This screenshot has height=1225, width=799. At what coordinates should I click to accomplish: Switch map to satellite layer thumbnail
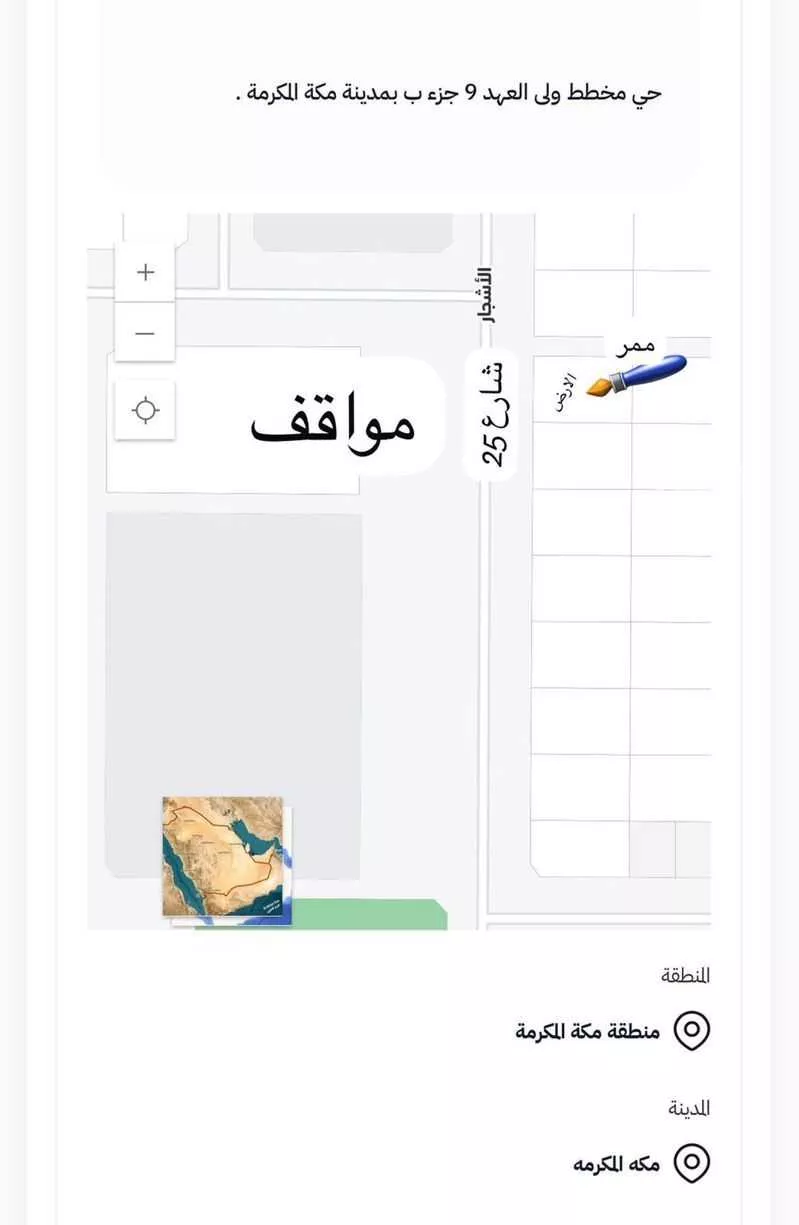click(x=223, y=857)
